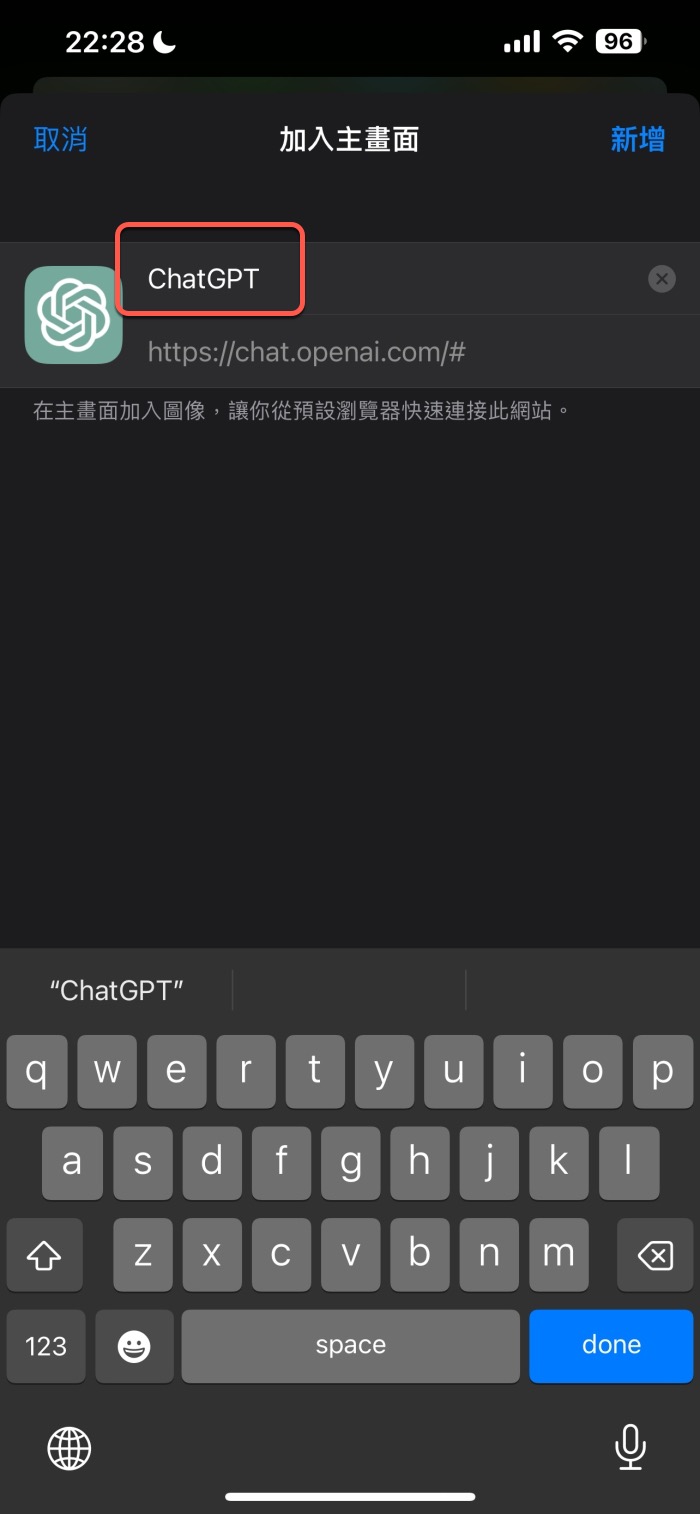The width and height of the screenshot is (700, 1514).
Task: Change keyboard language with globe icon
Action: click(x=69, y=1446)
